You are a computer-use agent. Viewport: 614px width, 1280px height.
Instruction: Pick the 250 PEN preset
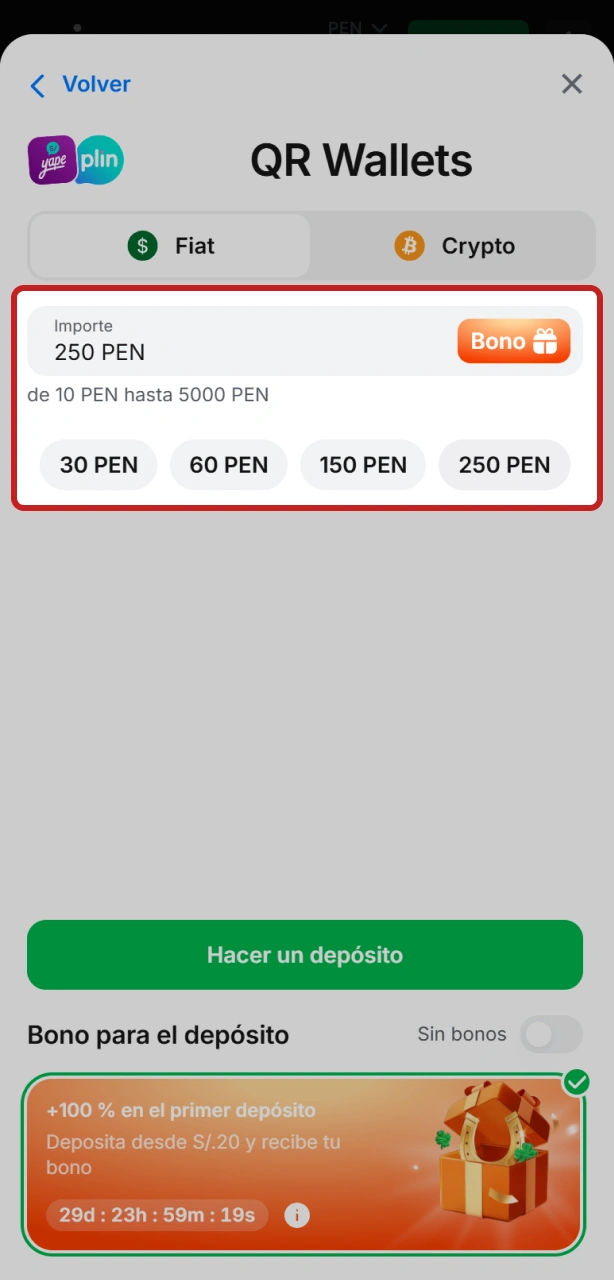tap(504, 465)
